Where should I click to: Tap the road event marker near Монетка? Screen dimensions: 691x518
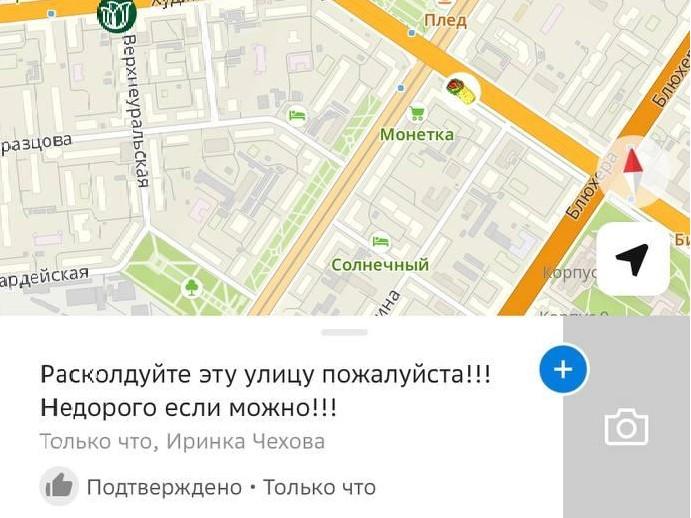(x=461, y=92)
